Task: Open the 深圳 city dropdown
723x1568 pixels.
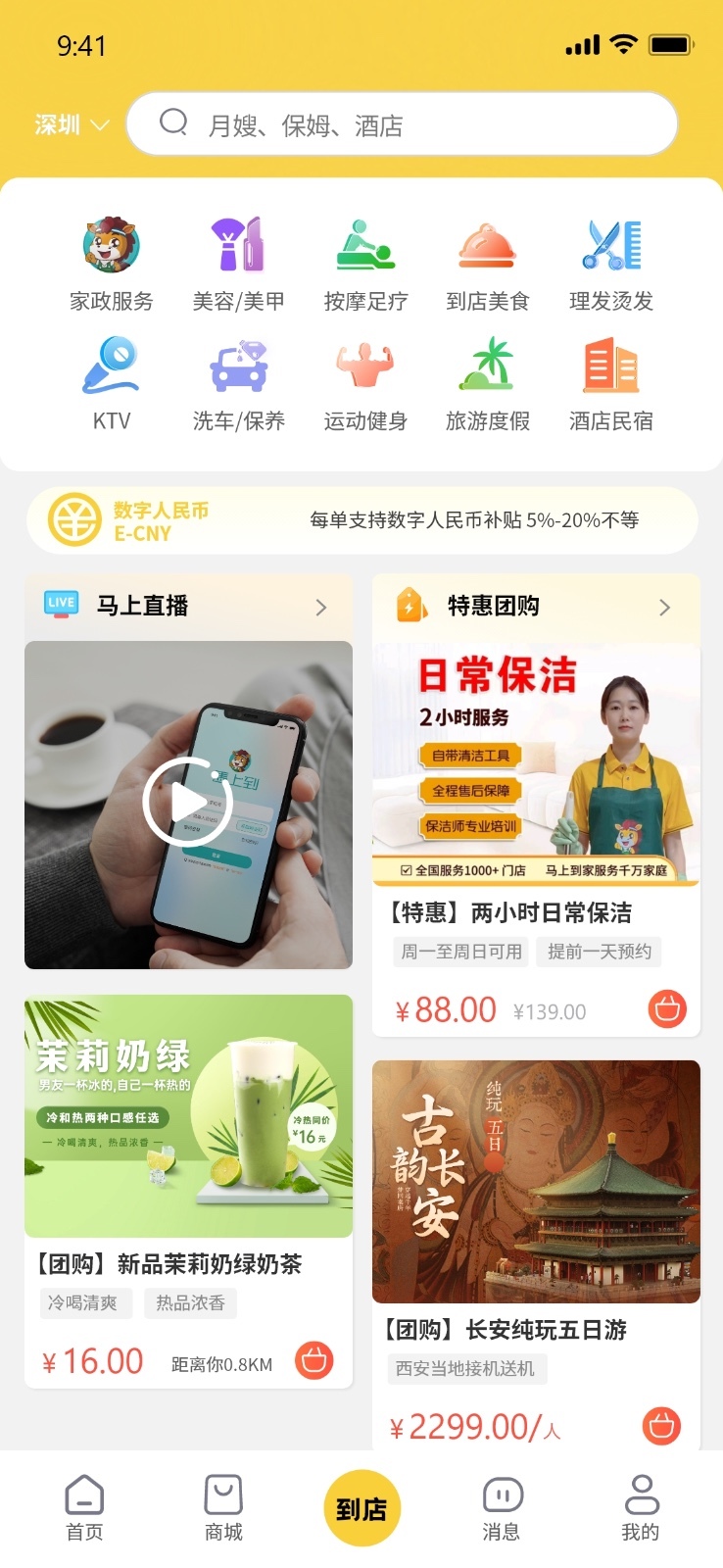Action: [72, 125]
